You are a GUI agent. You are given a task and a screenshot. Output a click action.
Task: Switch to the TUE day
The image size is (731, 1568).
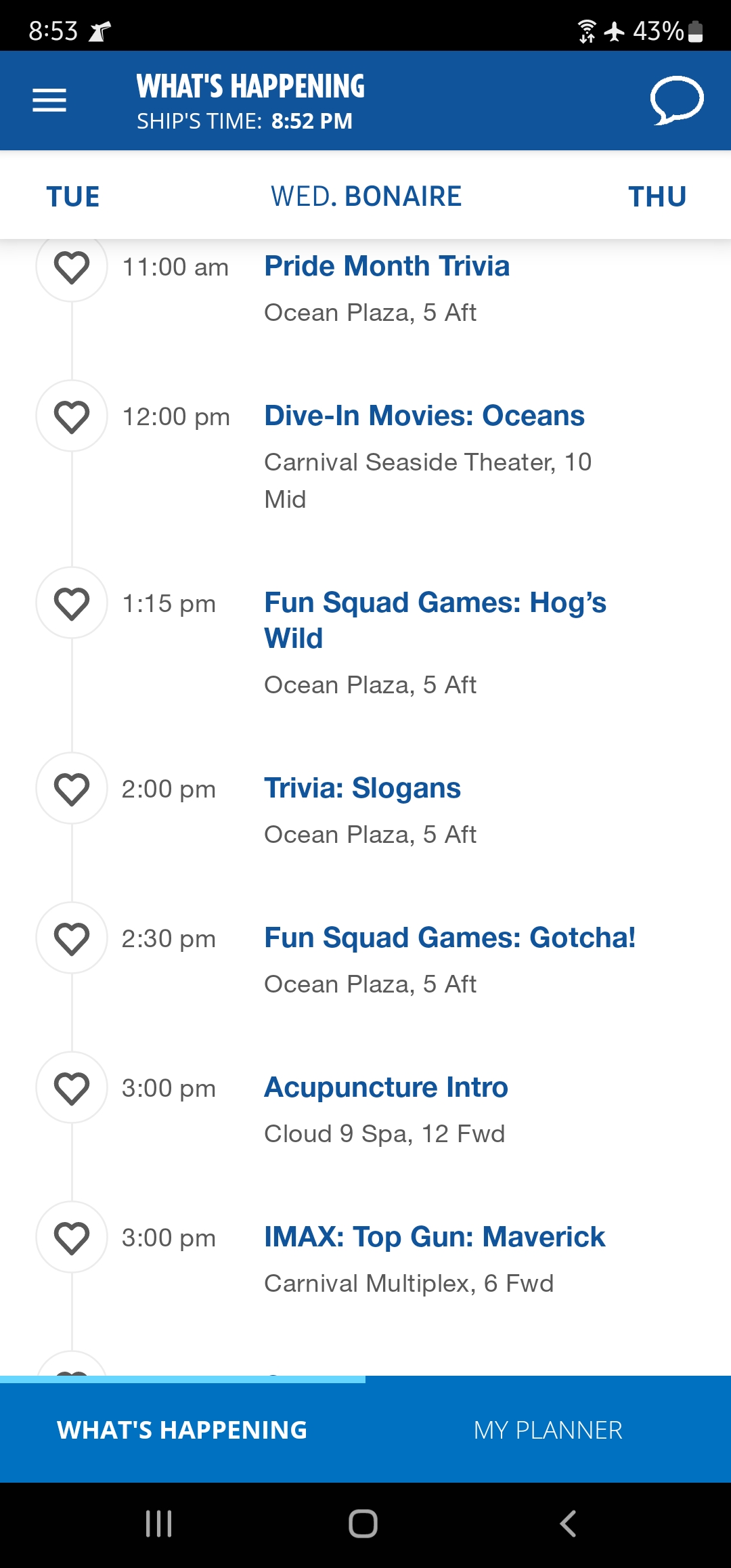point(73,196)
